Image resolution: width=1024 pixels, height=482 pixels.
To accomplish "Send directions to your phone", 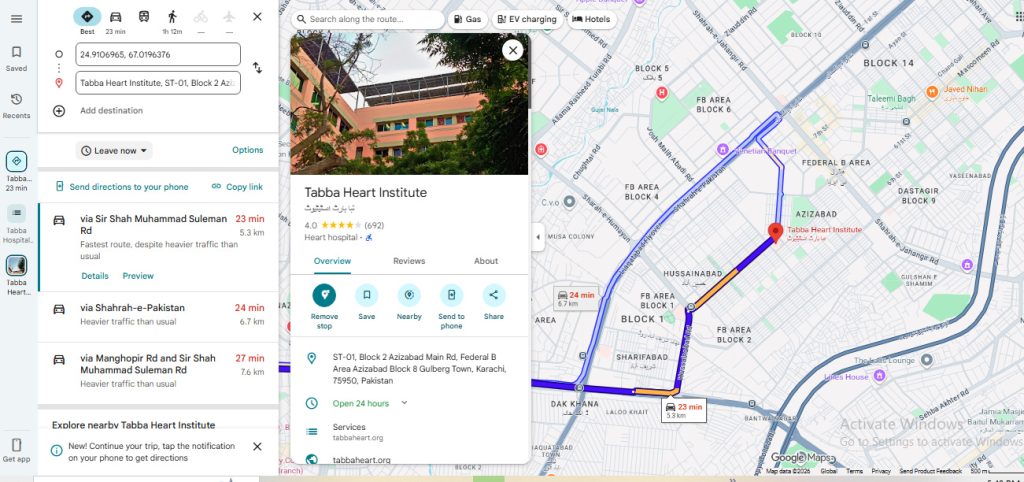I will click(121, 187).
